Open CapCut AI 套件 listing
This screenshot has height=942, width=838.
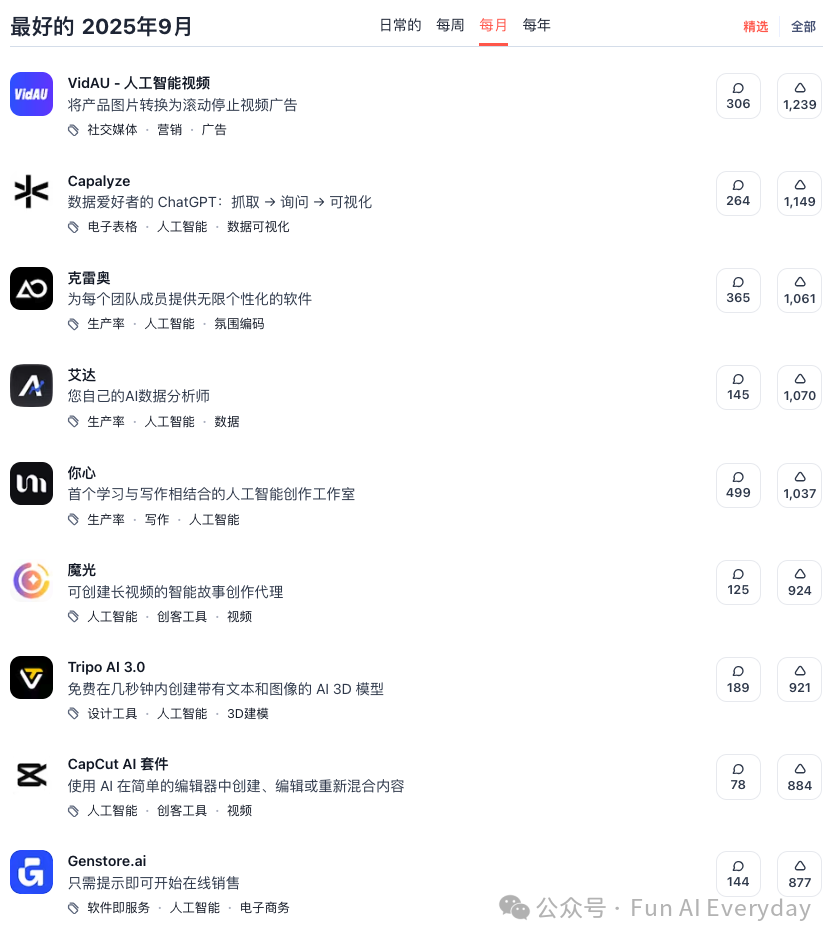pyautogui.click(x=118, y=764)
